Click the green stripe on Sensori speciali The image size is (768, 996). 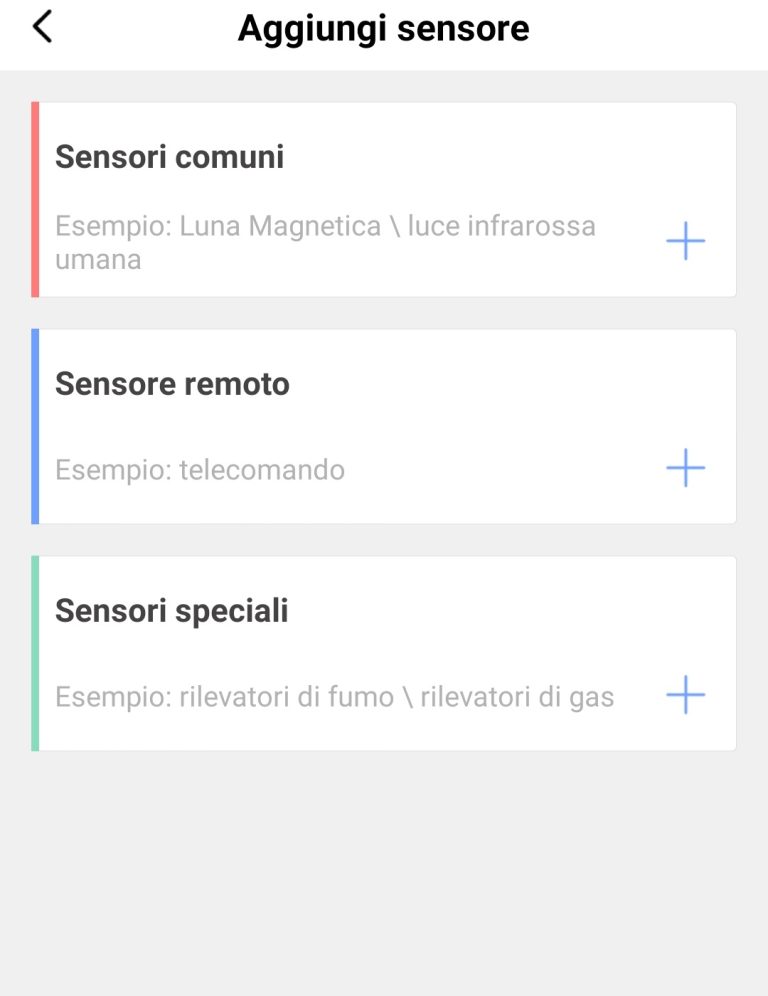(36, 650)
